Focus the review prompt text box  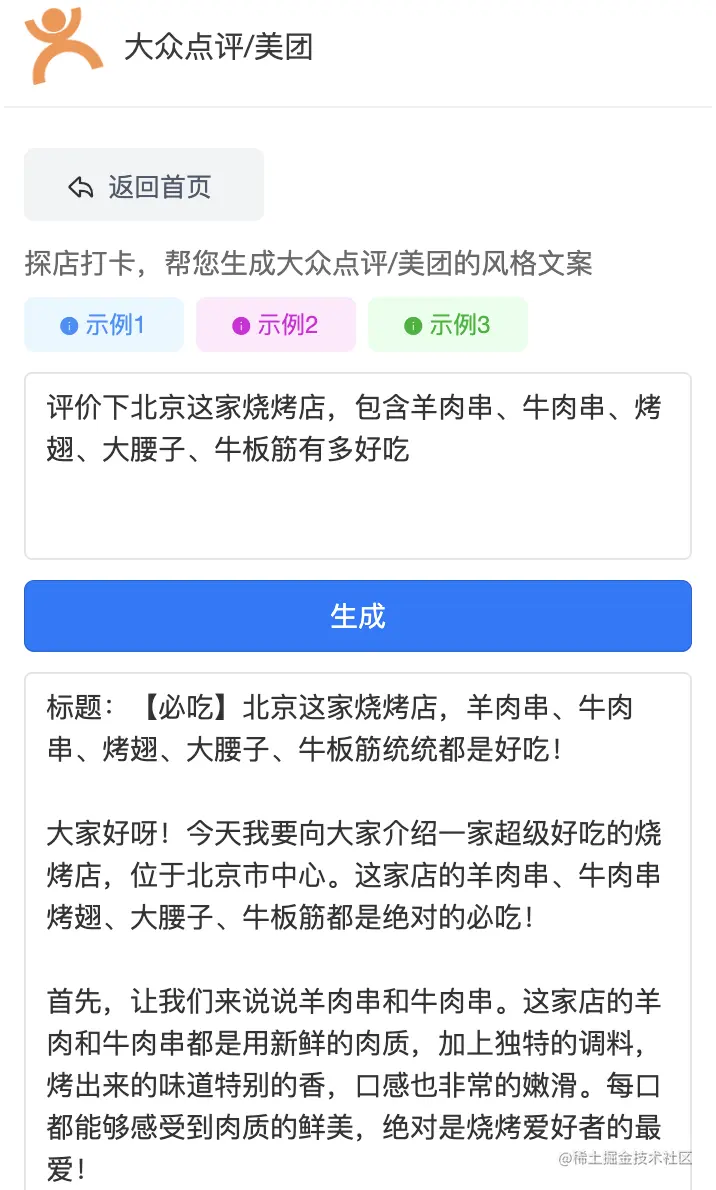point(358,466)
